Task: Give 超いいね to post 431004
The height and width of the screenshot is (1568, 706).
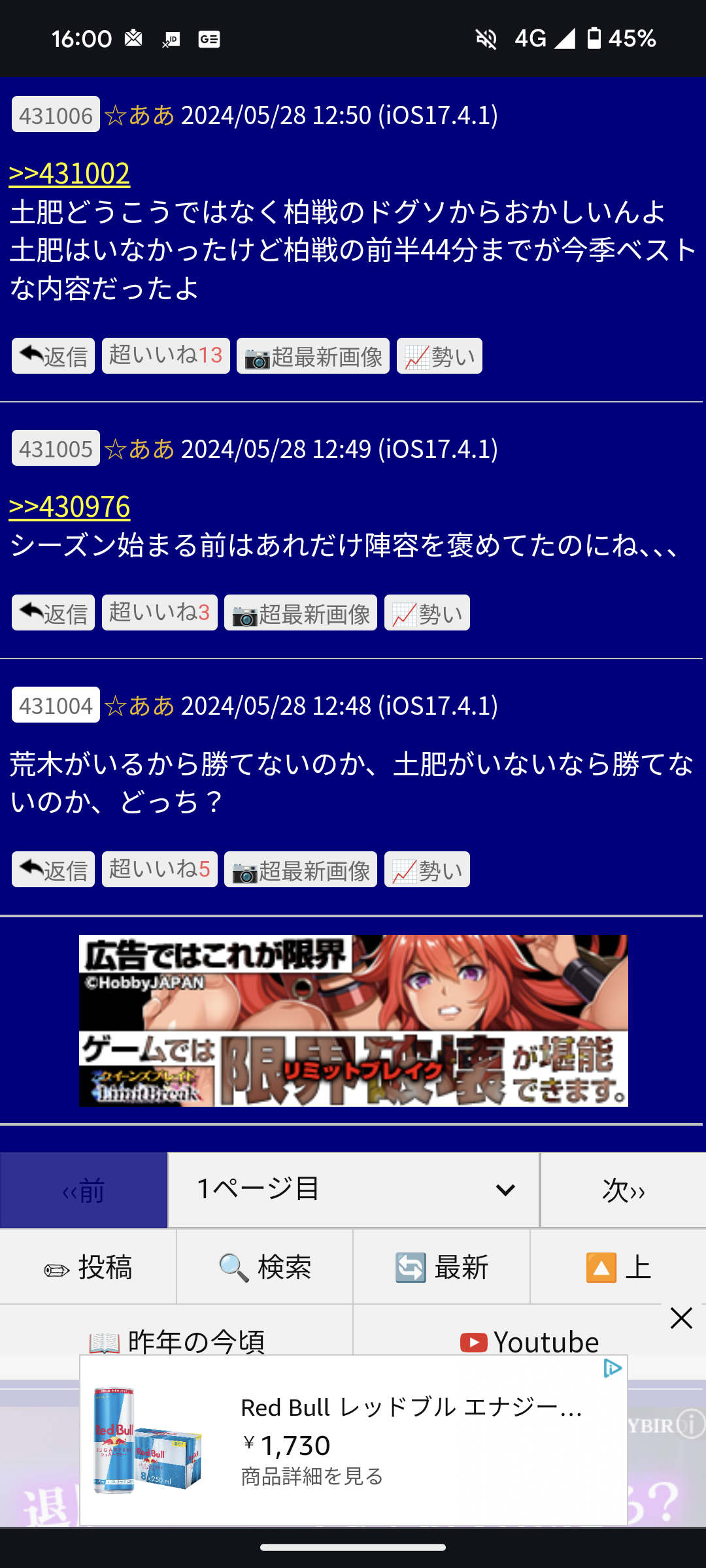Action: click(x=160, y=870)
